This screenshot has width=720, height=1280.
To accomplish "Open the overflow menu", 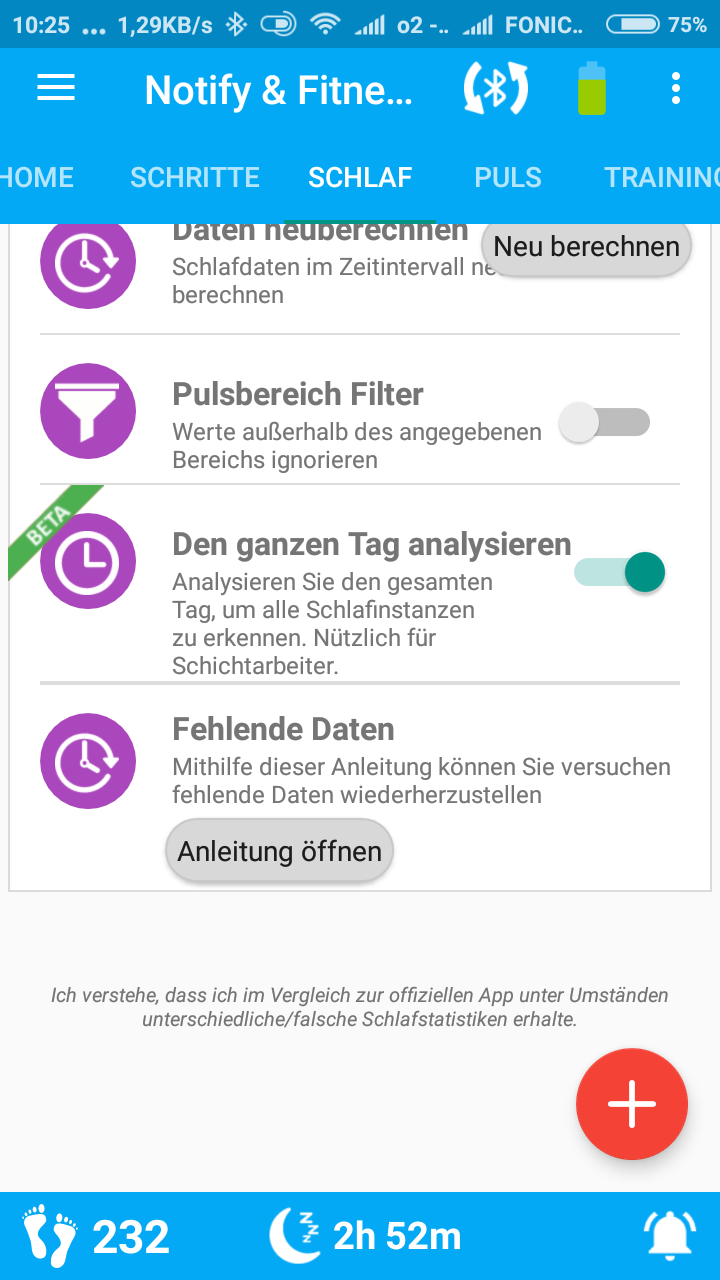I will point(676,89).
